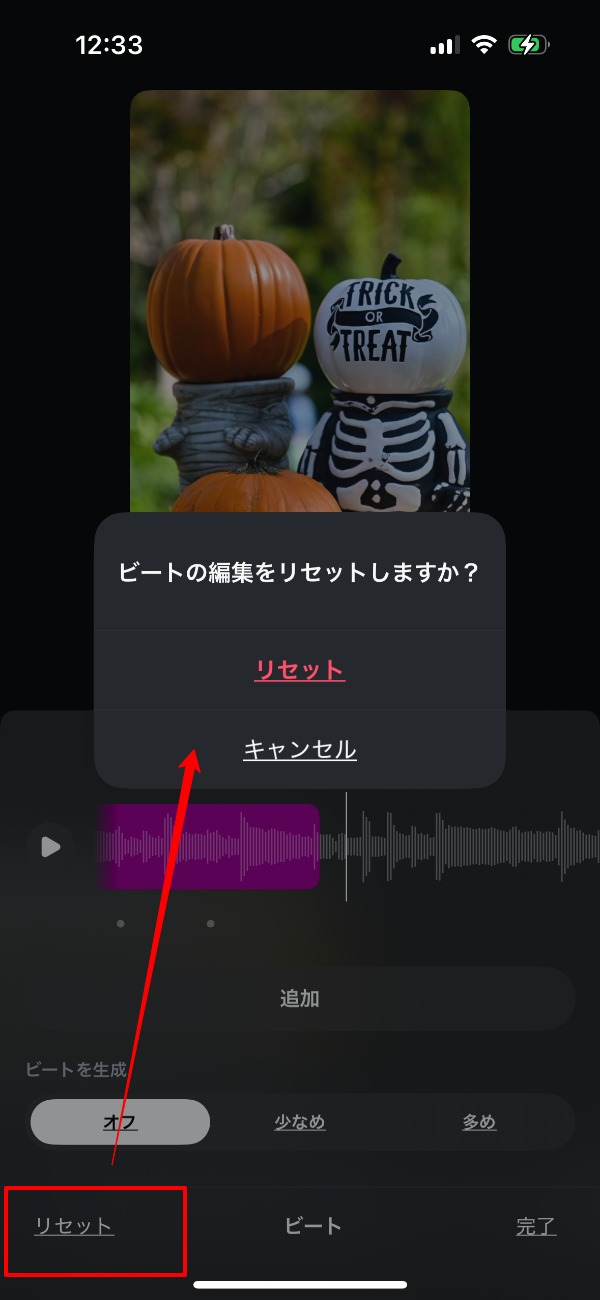Switch beat generation to 多め

(x=479, y=1122)
